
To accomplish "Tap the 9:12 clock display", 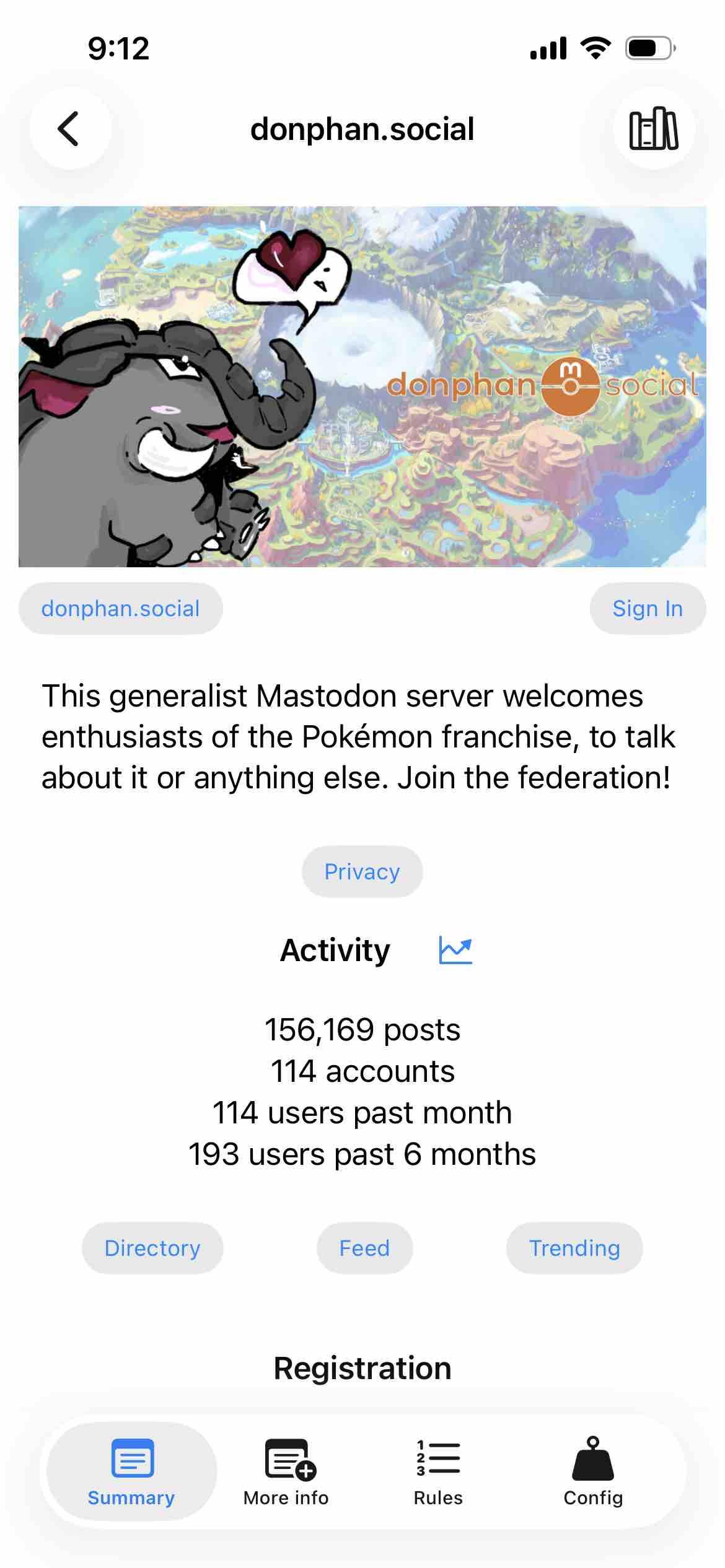I will [x=119, y=48].
